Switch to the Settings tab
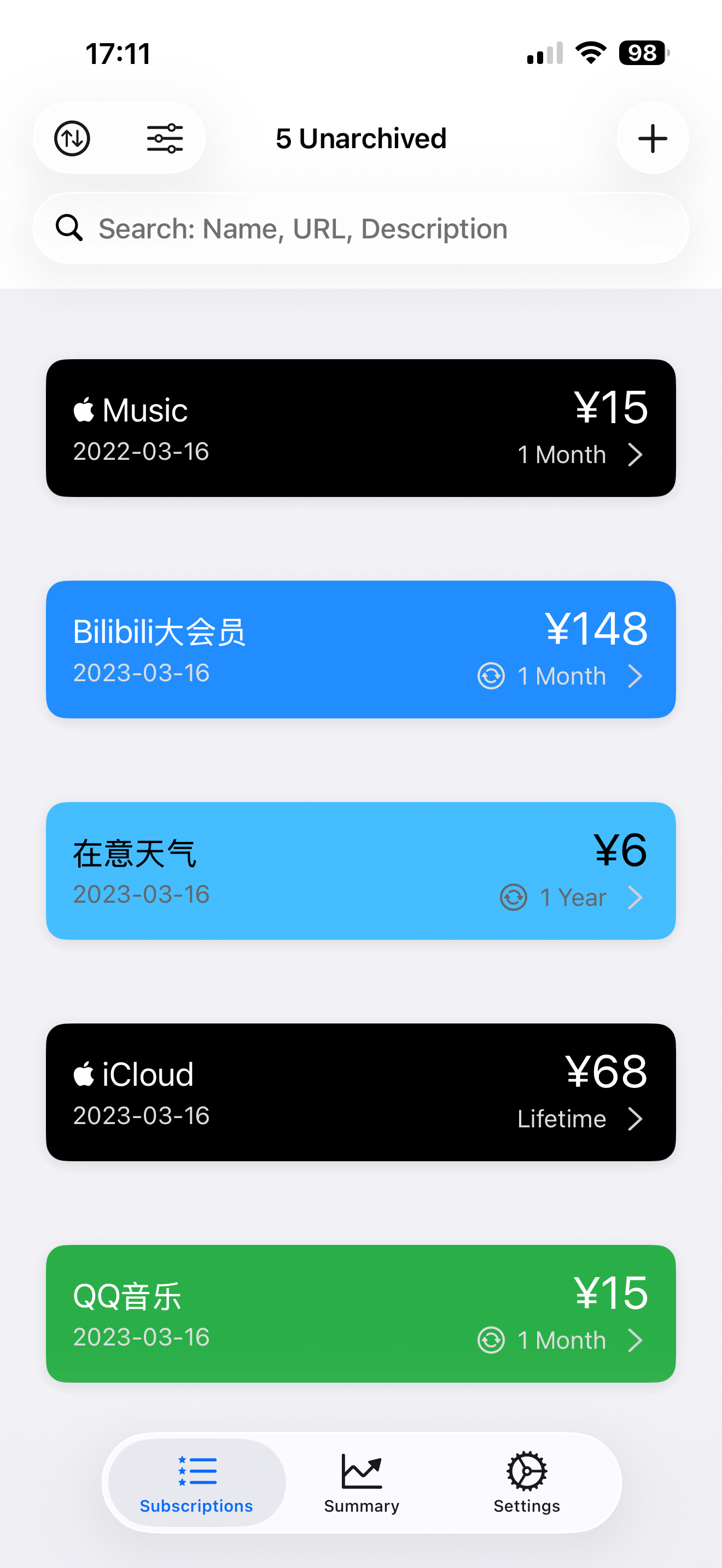This screenshot has width=722, height=1568. (526, 1491)
